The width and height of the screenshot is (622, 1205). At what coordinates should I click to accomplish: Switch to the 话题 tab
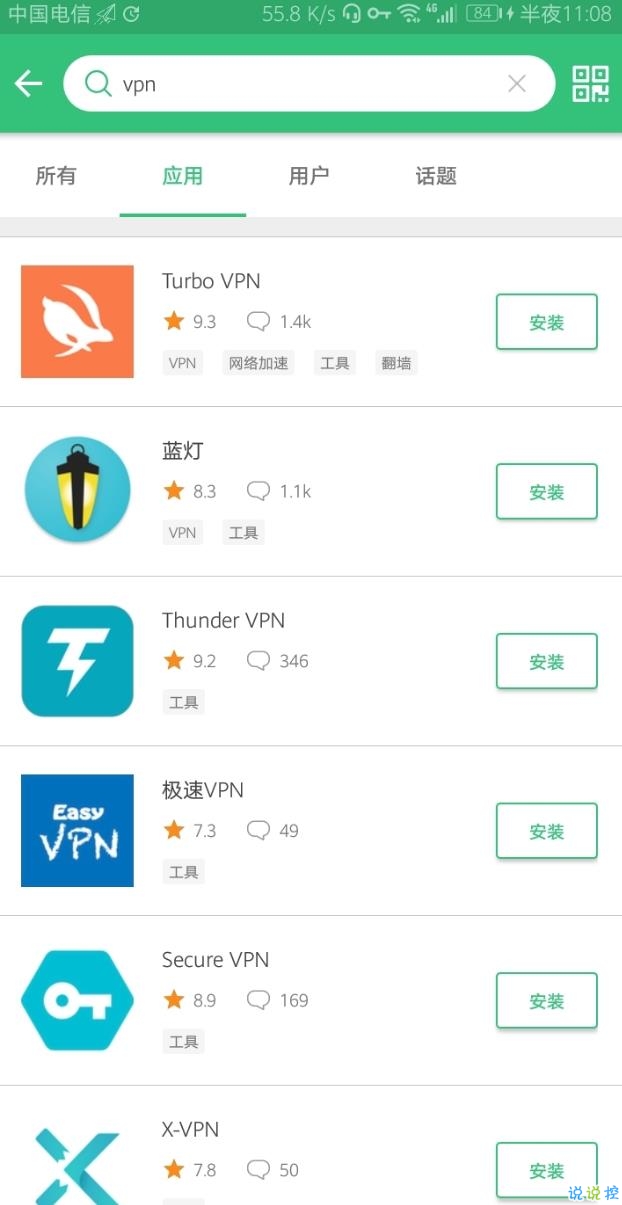436,176
